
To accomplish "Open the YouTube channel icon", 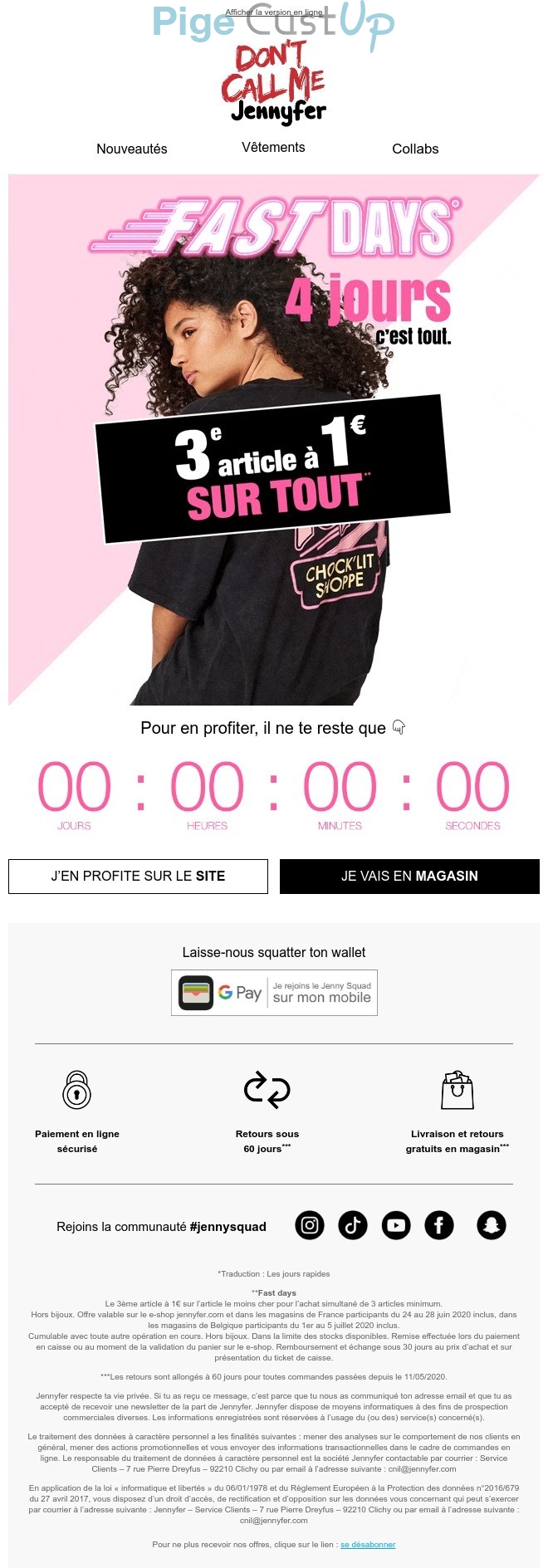I will (x=396, y=1225).
